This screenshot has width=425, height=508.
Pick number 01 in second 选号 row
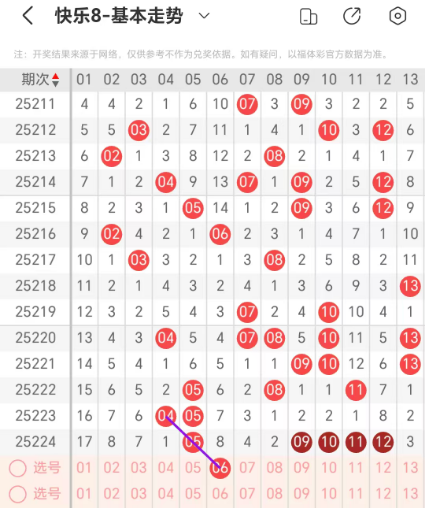click(x=84, y=494)
